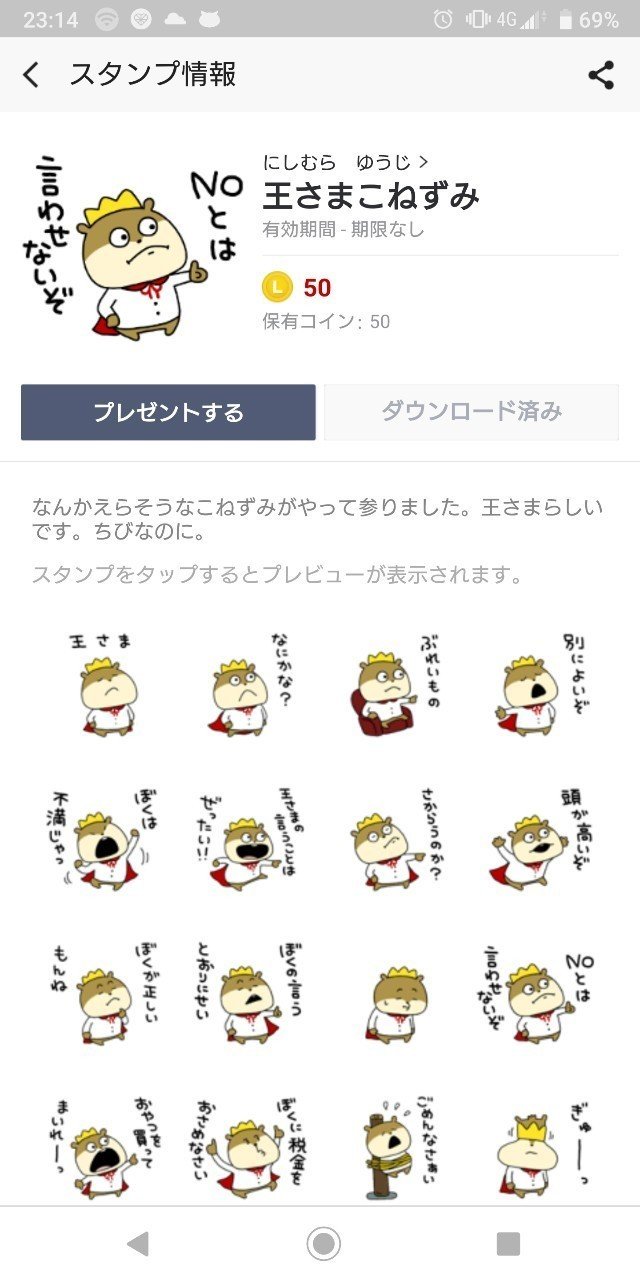Tap プレゼントする button

point(168,412)
